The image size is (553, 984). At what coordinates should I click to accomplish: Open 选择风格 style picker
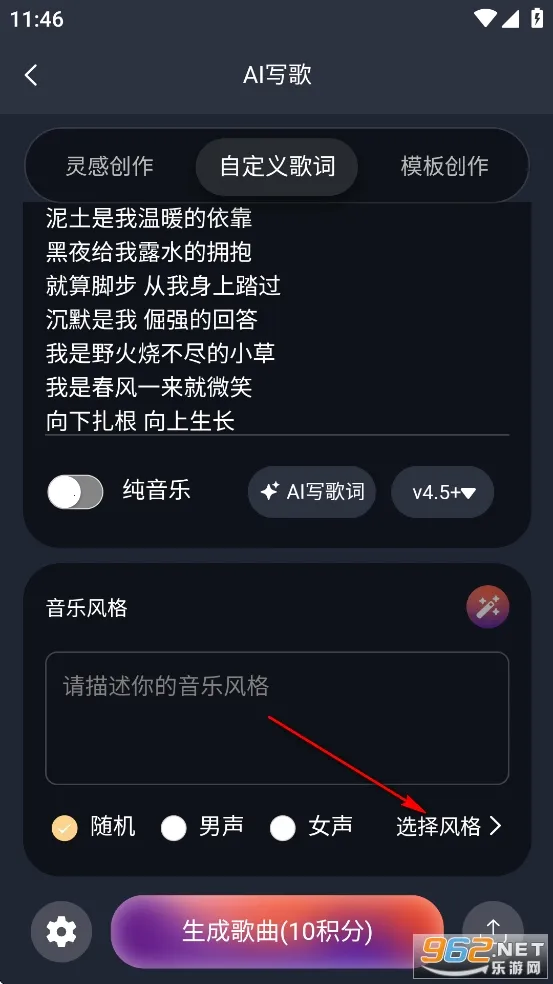coord(449,826)
